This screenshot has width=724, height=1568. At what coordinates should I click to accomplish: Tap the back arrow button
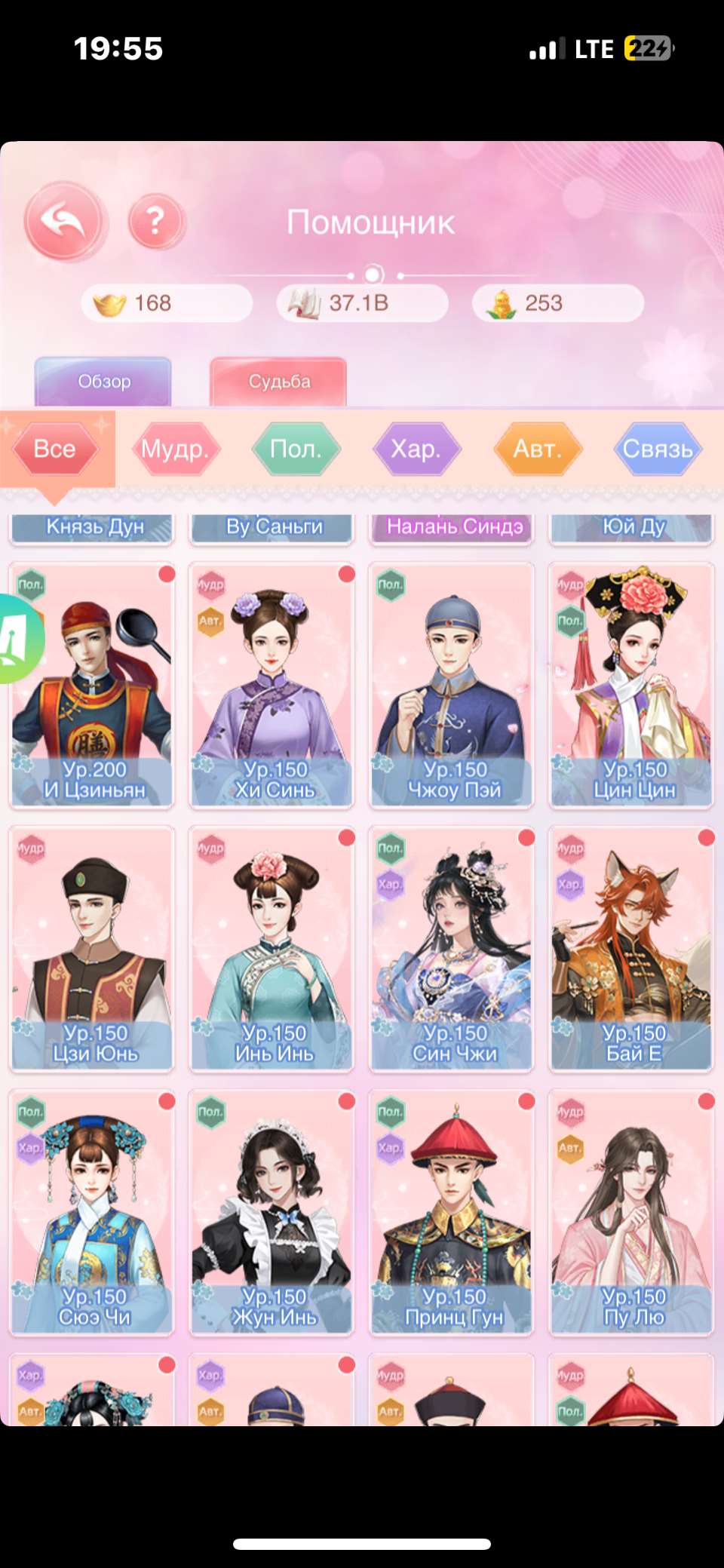tap(65, 221)
